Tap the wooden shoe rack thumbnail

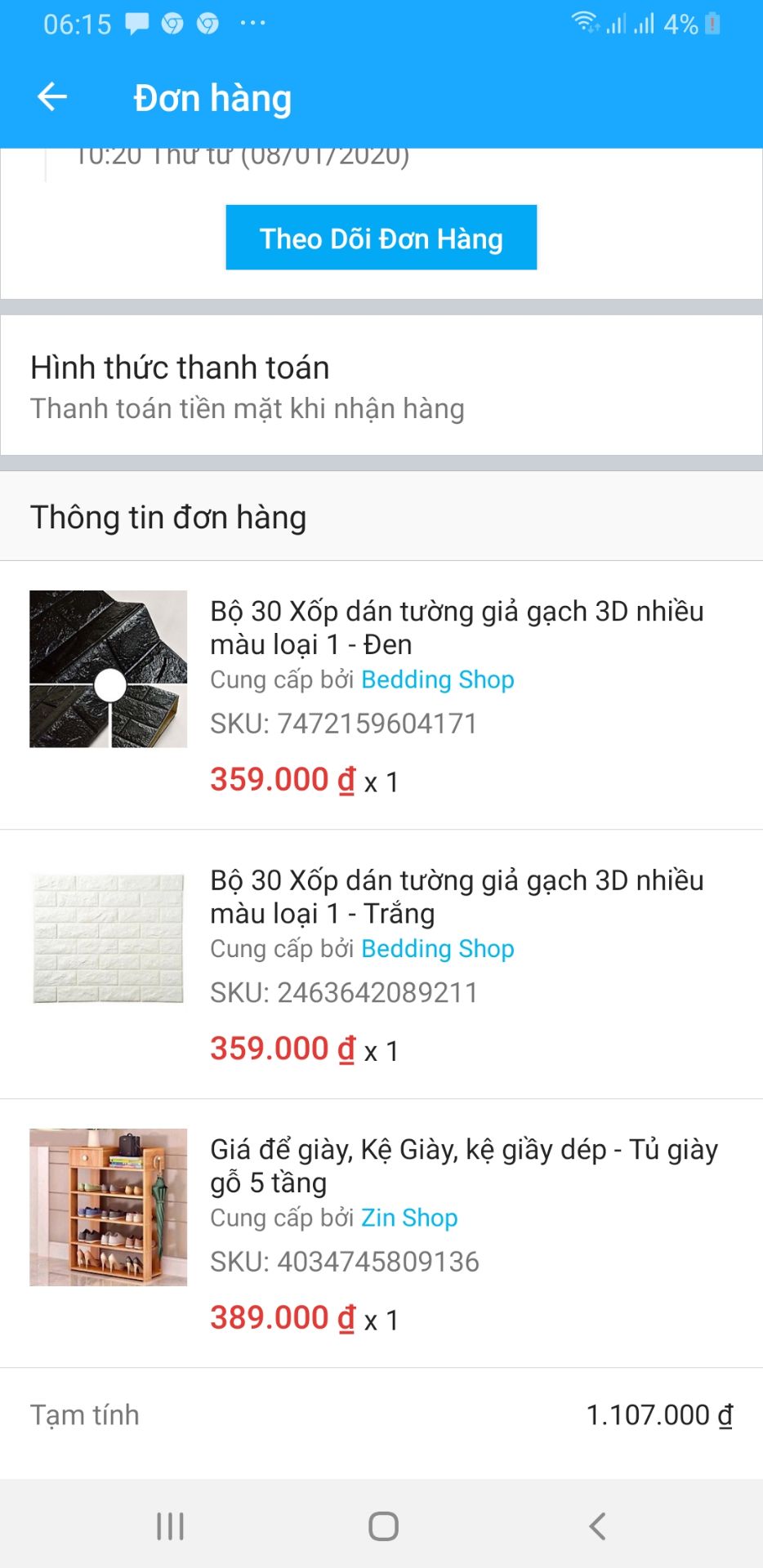108,1209
